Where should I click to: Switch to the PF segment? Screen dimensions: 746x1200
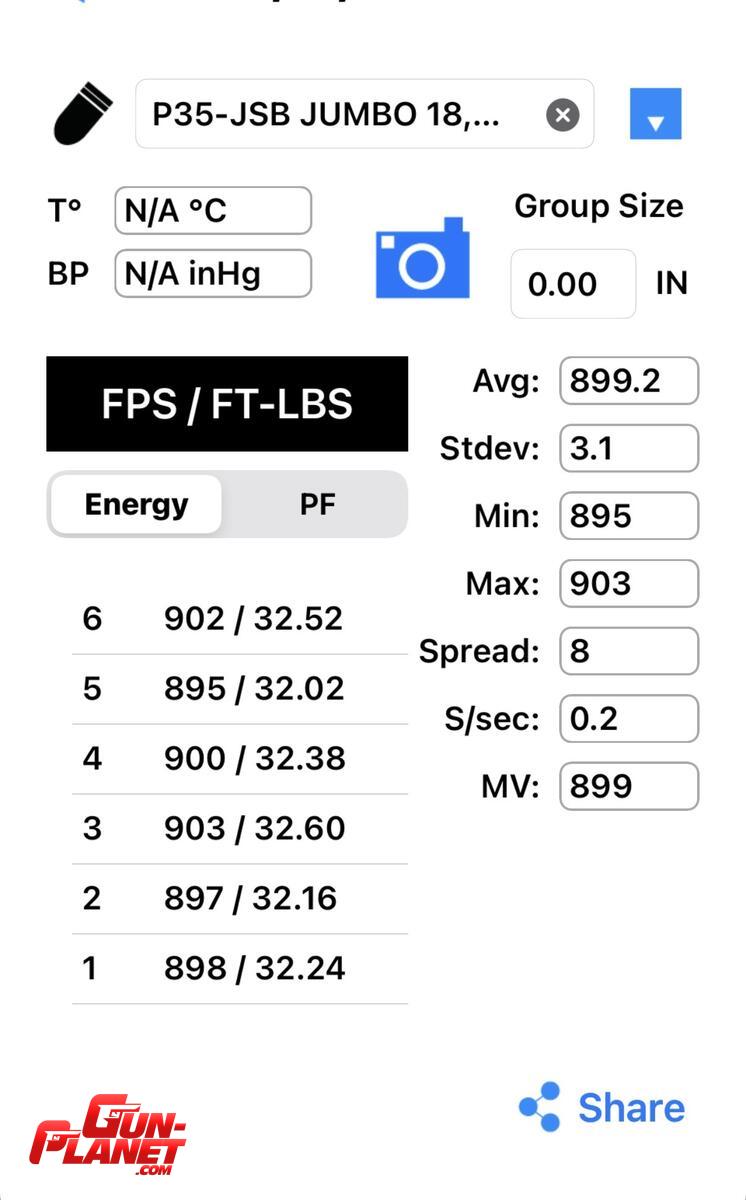coord(317,505)
